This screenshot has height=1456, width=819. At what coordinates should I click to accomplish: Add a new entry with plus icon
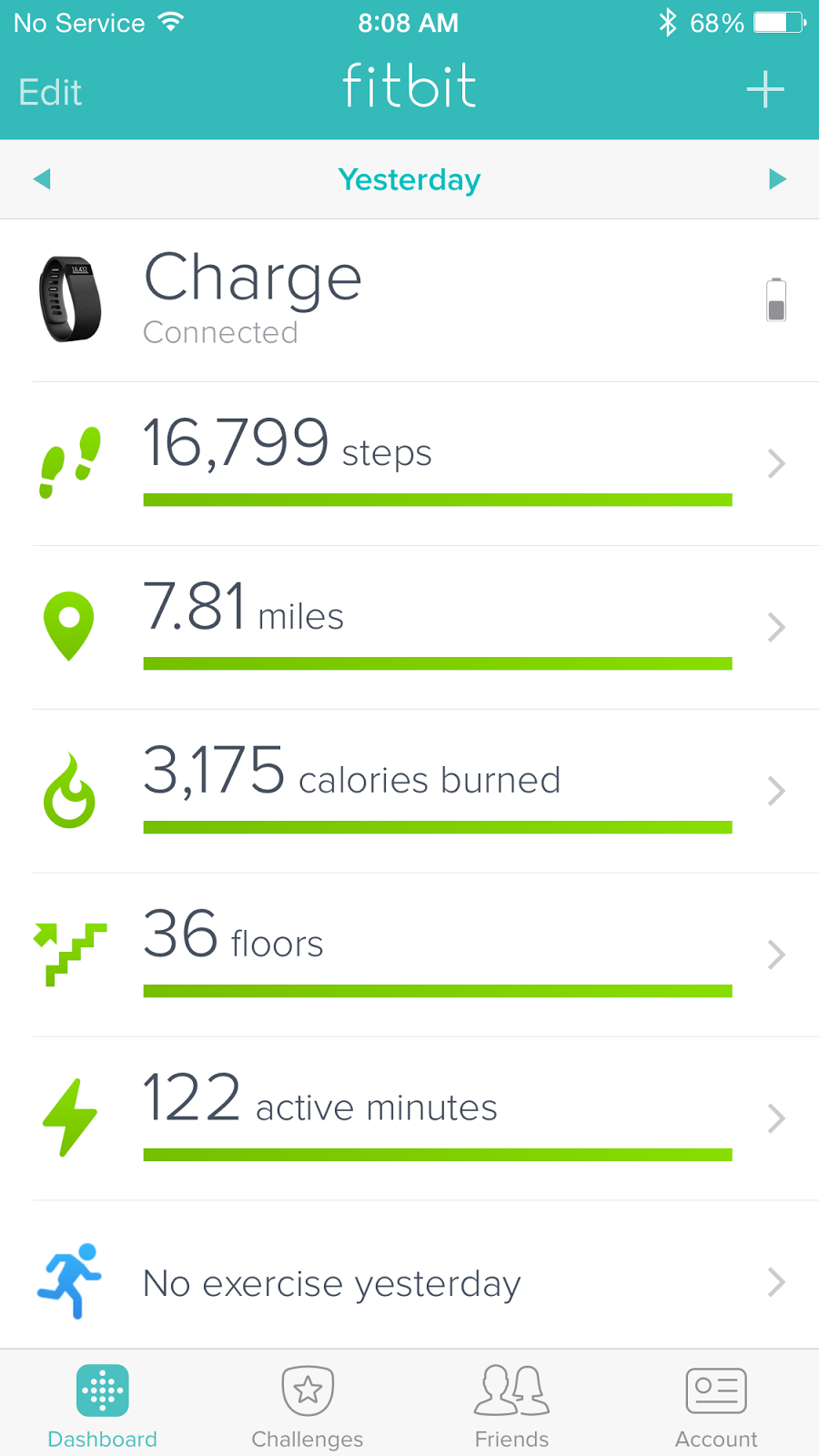click(x=764, y=89)
